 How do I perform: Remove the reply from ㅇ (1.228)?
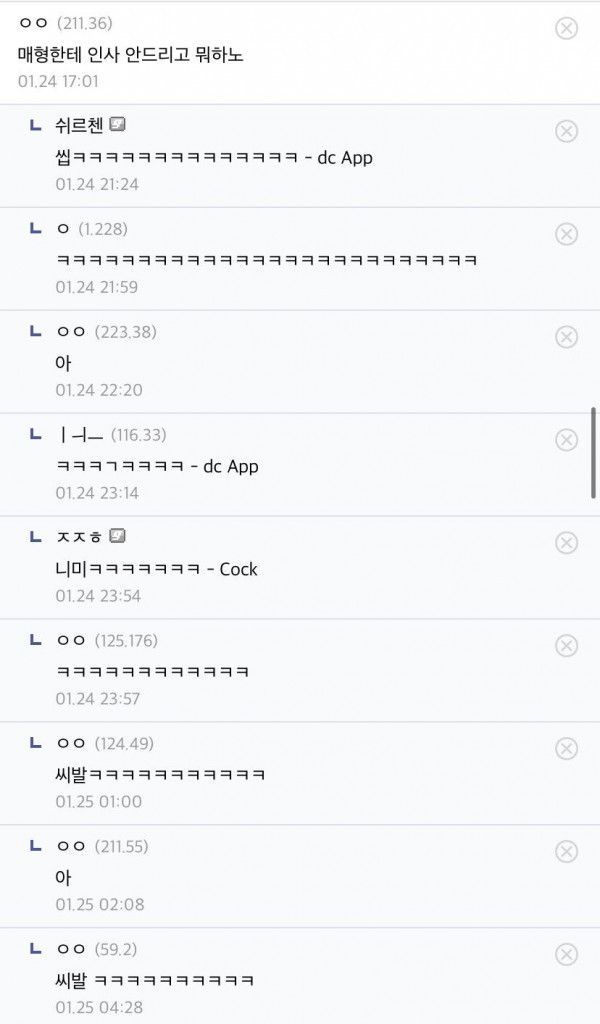click(566, 234)
